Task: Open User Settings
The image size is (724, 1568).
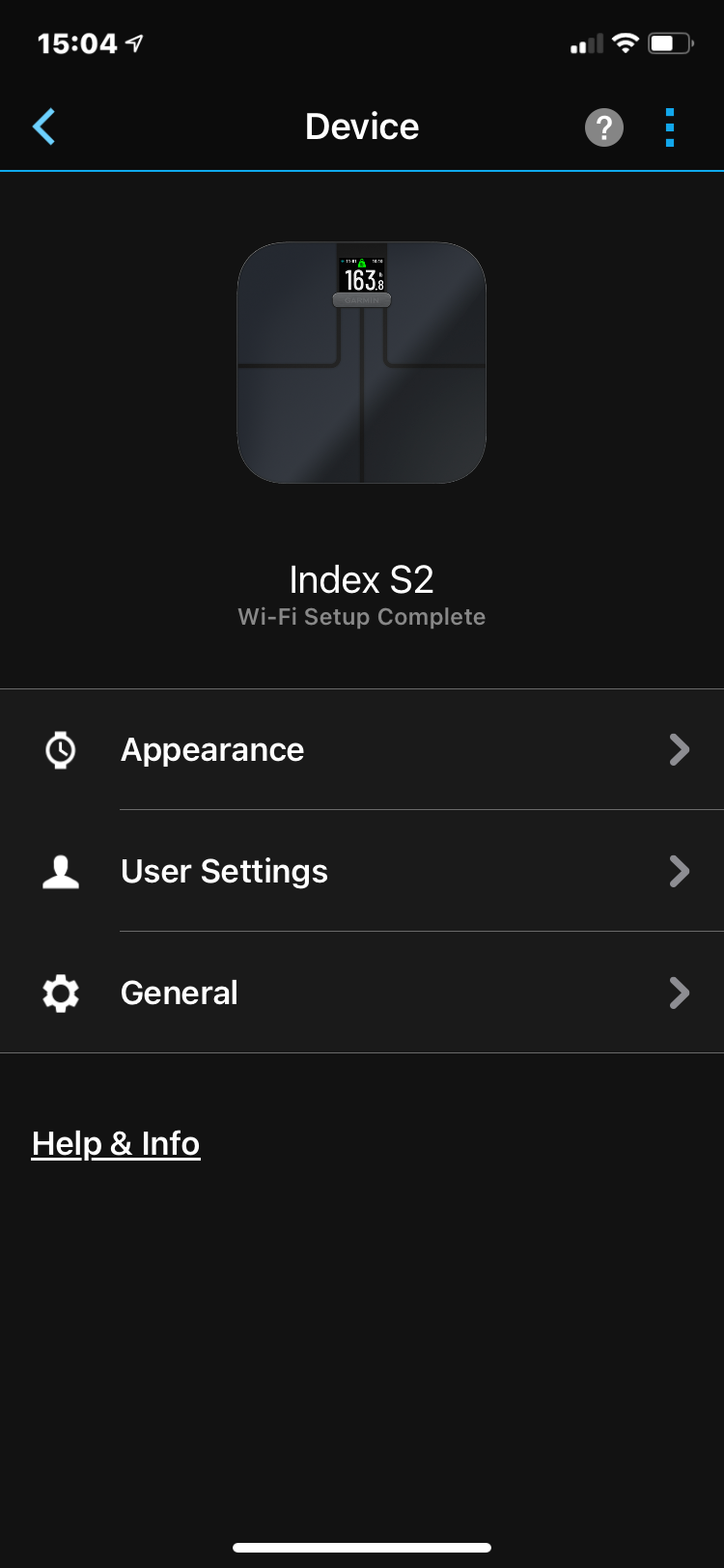Action: [362, 871]
